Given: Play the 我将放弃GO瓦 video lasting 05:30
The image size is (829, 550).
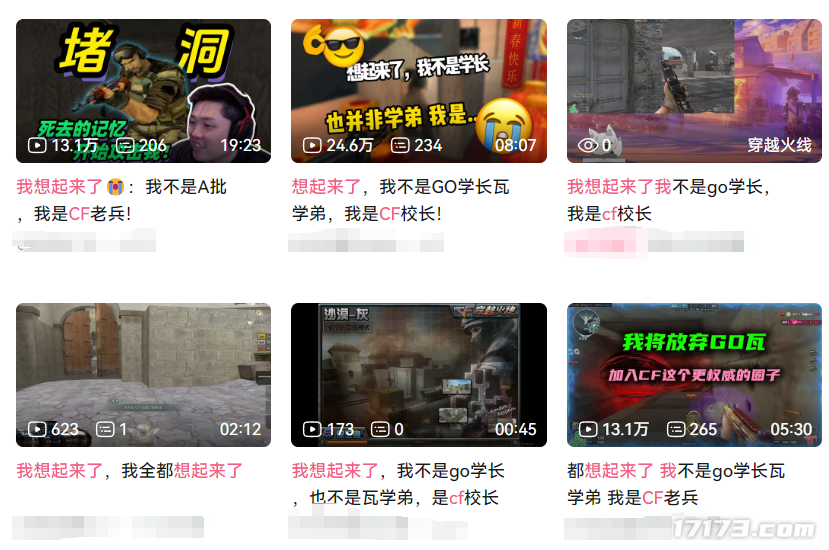Looking at the screenshot, I should [x=694, y=374].
